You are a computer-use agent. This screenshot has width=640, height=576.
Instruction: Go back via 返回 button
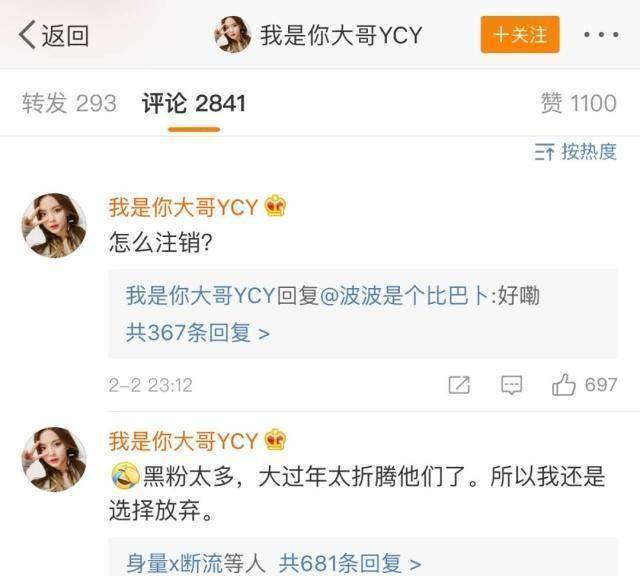pos(54,35)
